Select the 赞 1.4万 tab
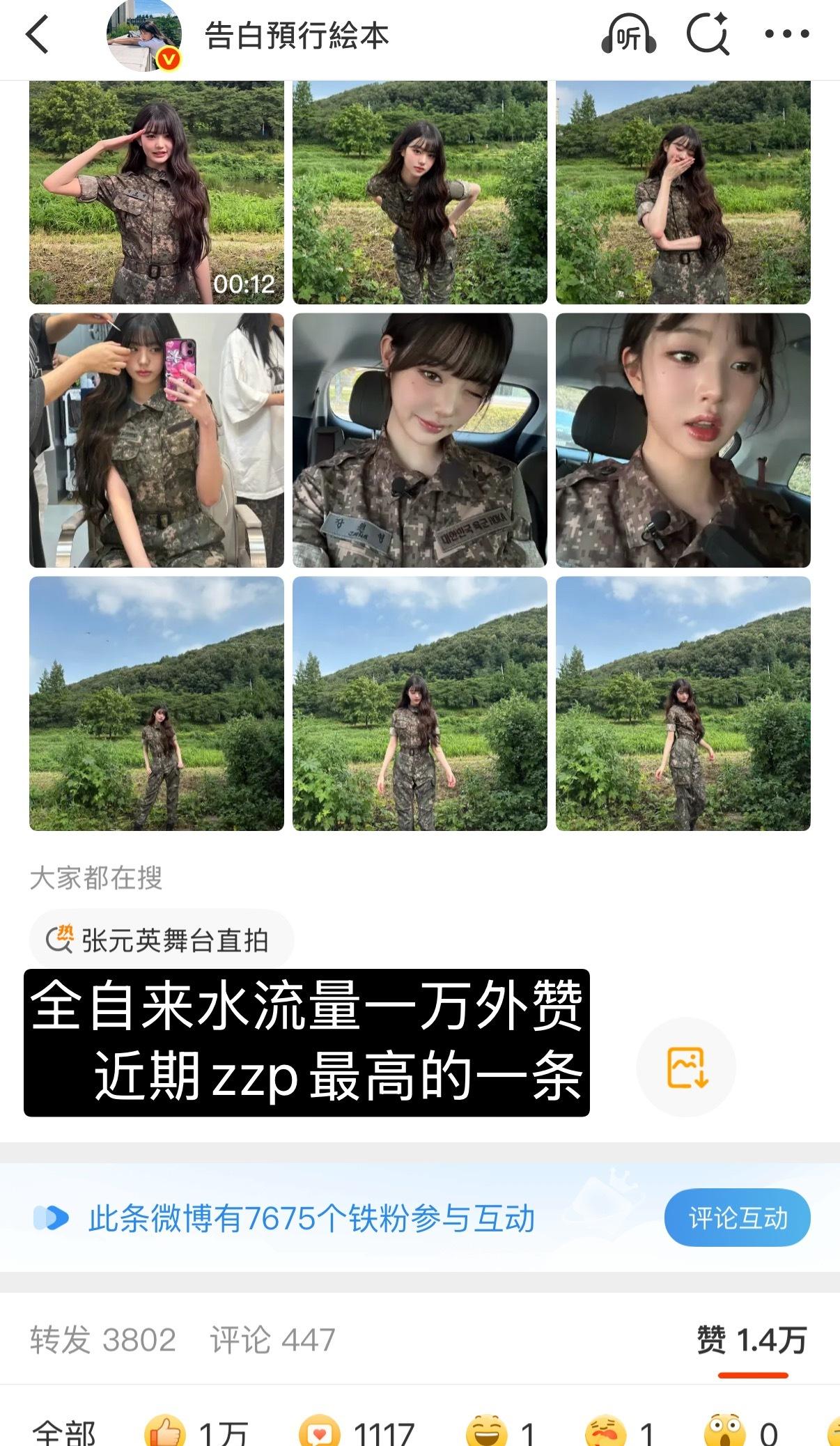This screenshot has width=840, height=1446. 752,1339
